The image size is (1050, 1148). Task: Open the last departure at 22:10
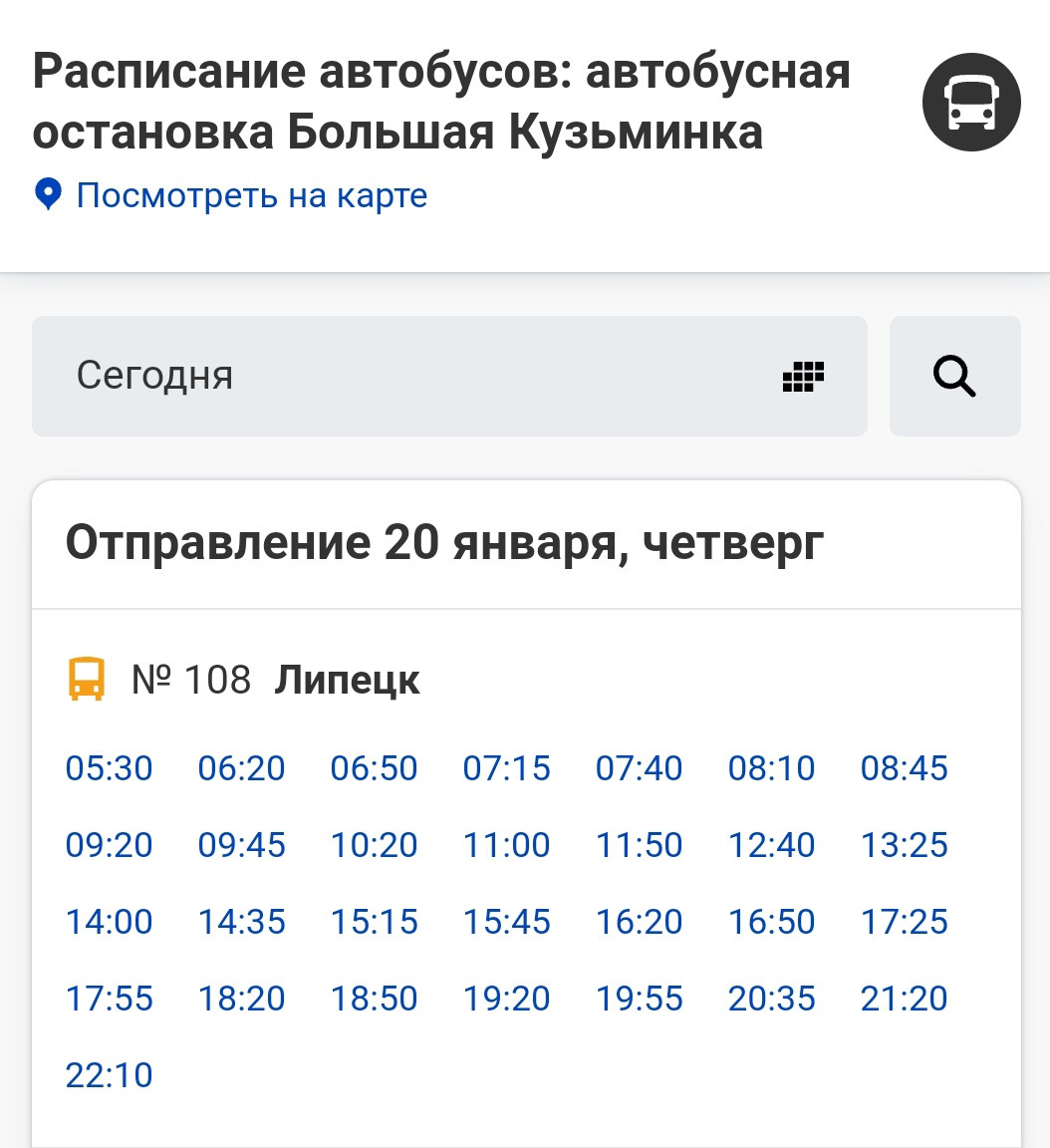click(x=109, y=1075)
